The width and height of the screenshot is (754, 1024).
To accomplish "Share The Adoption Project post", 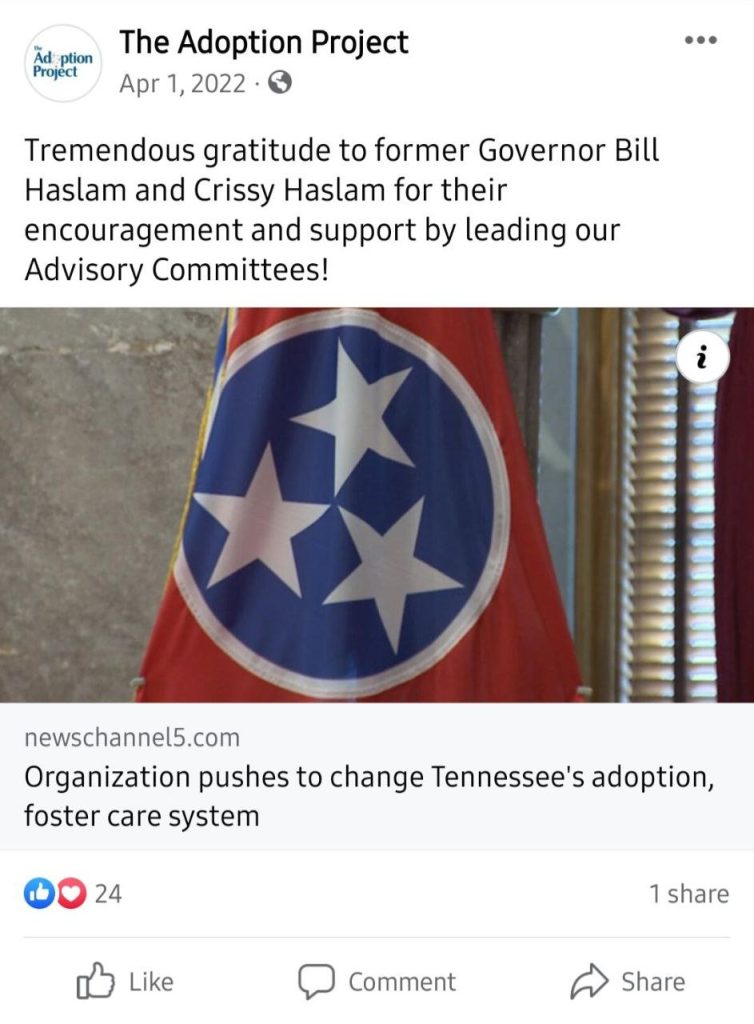I will (628, 982).
